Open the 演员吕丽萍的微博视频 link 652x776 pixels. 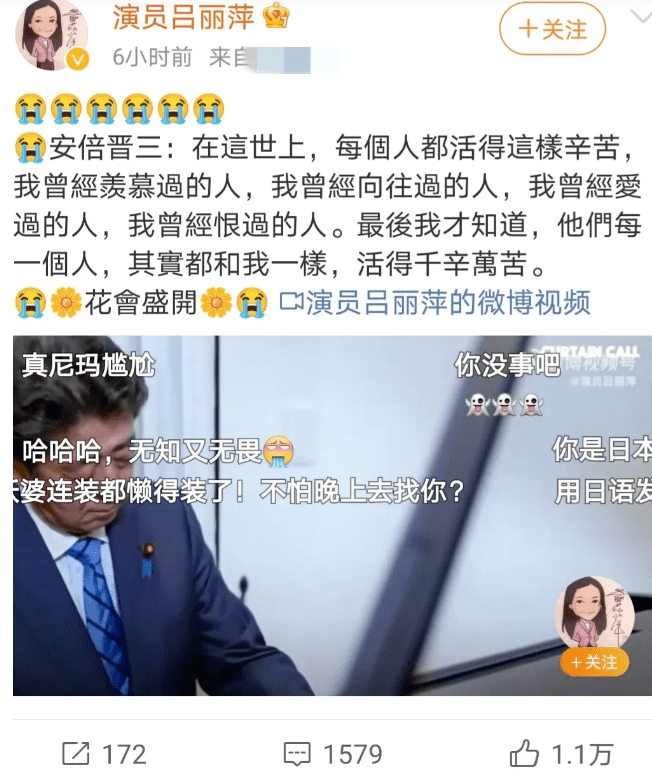coord(435,301)
